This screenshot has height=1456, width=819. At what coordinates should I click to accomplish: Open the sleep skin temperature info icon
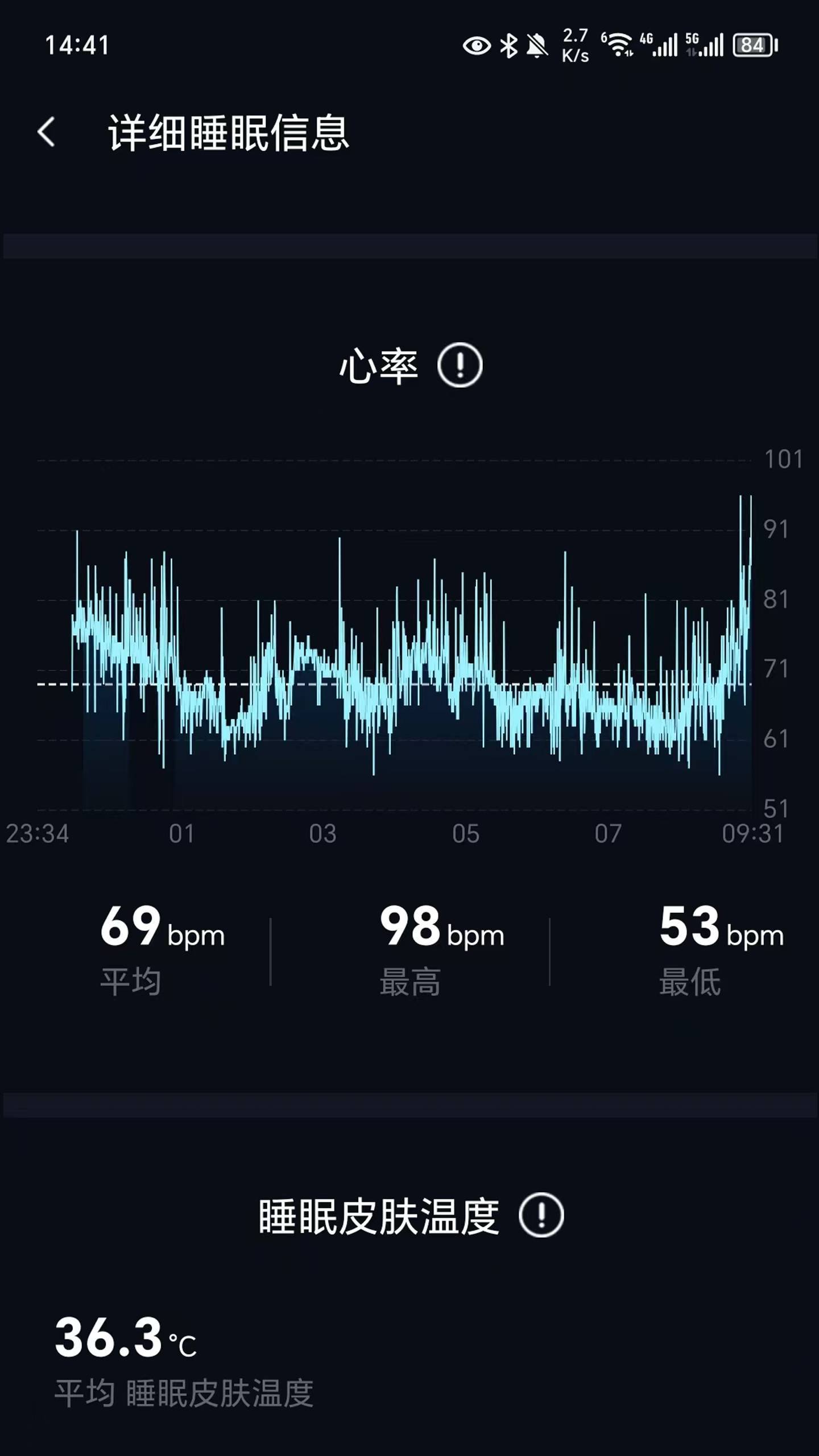541,1214
